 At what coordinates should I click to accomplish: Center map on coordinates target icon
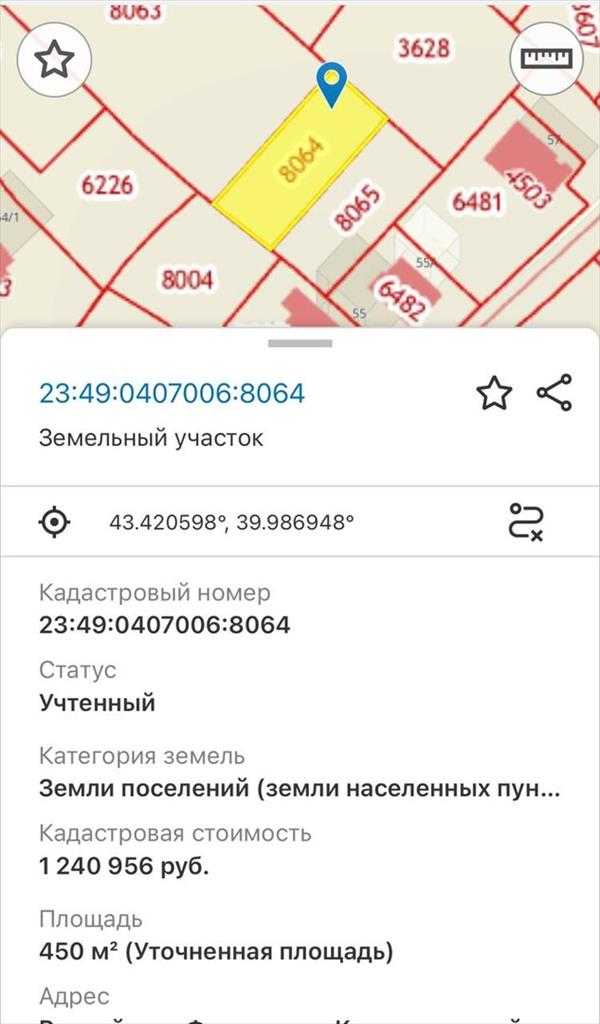pyautogui.click(x=55, y=522)
